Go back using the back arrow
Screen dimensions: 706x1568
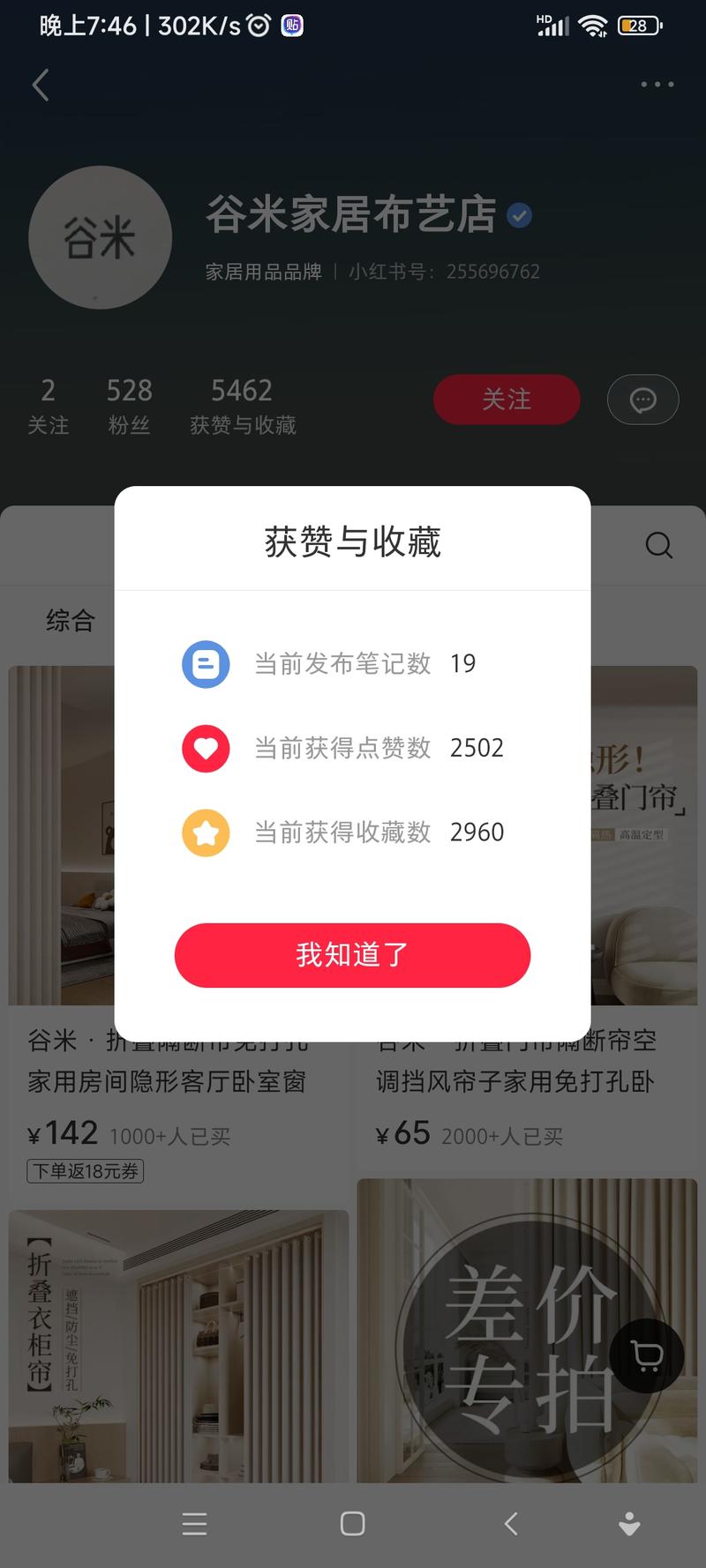[x=40, y=84]
